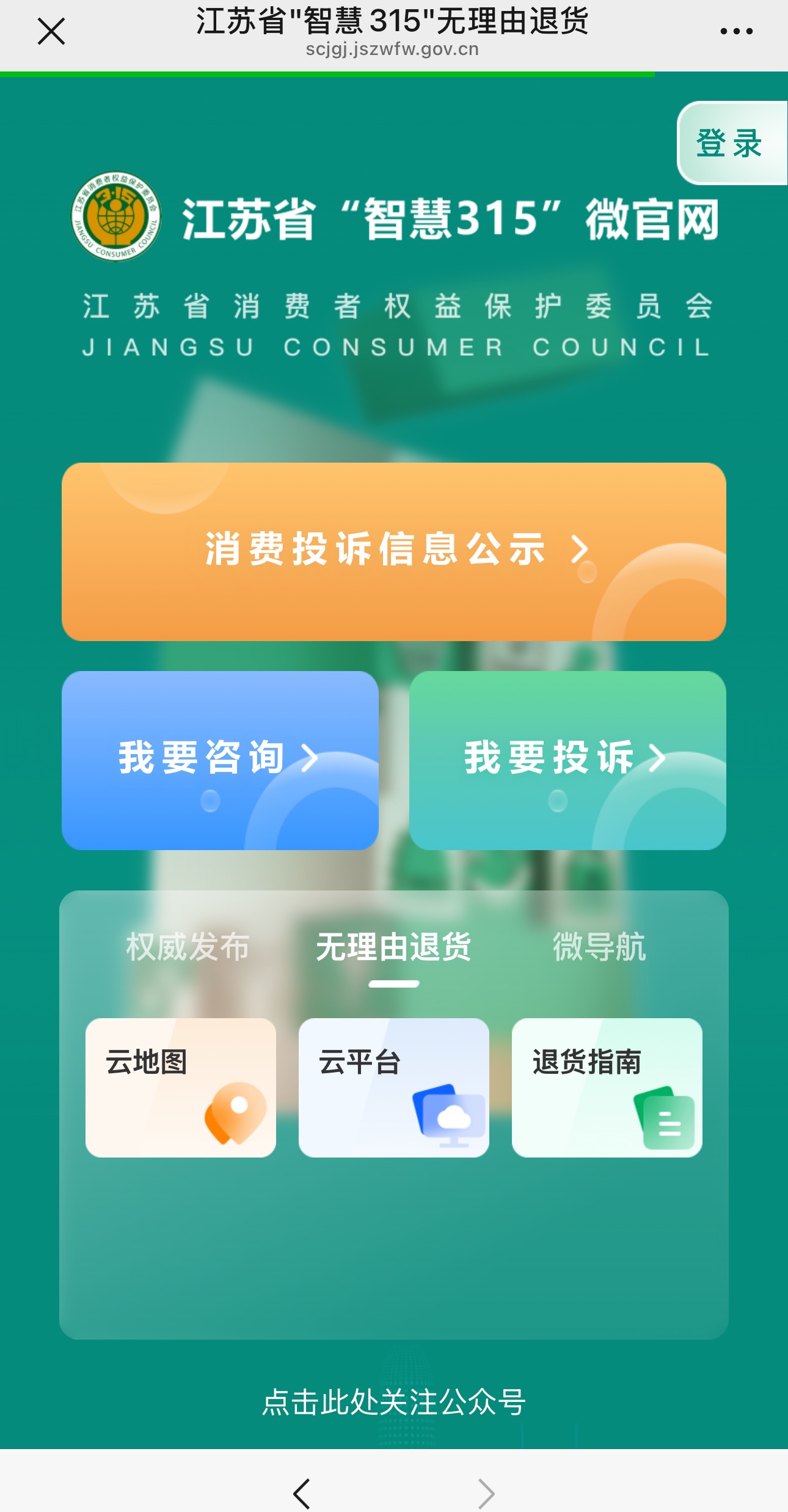This screenshot has width=788, height=1512.
Task: Open the 云平台 card
Action: tap(394, 1087)
